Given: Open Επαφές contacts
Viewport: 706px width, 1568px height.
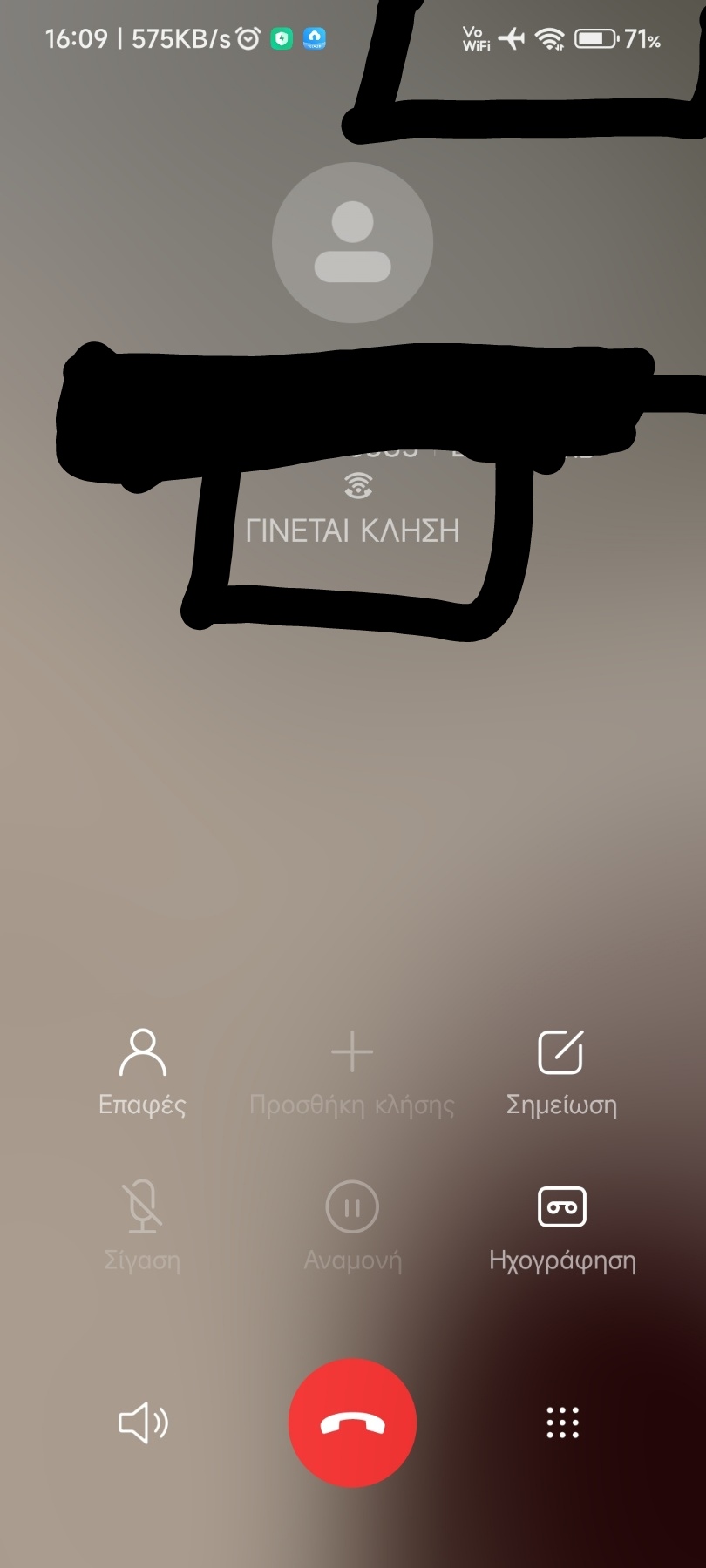Looking at the screenshot, I should pos(142,1071).
